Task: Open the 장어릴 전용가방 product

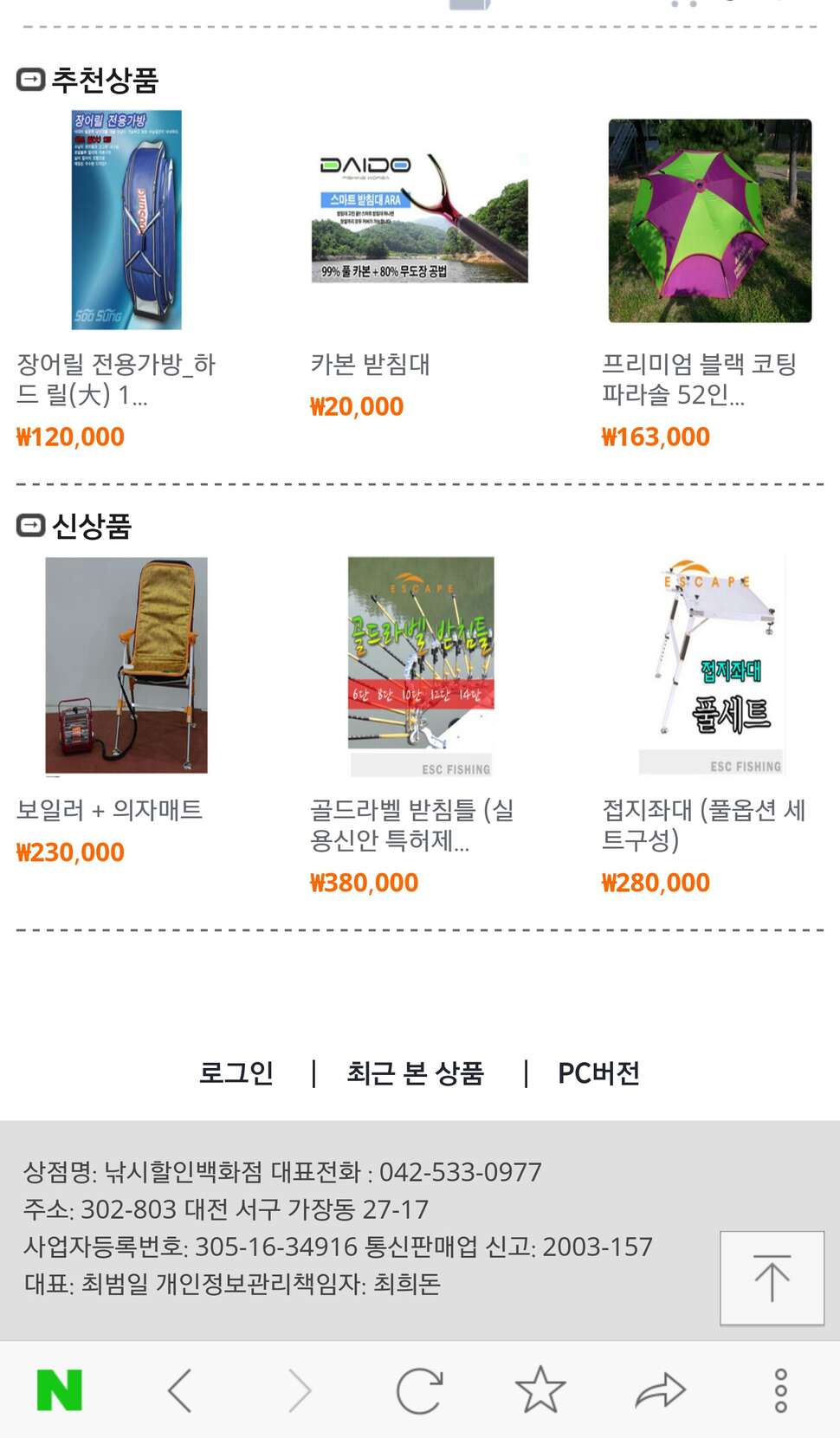Action: [126, 220]
